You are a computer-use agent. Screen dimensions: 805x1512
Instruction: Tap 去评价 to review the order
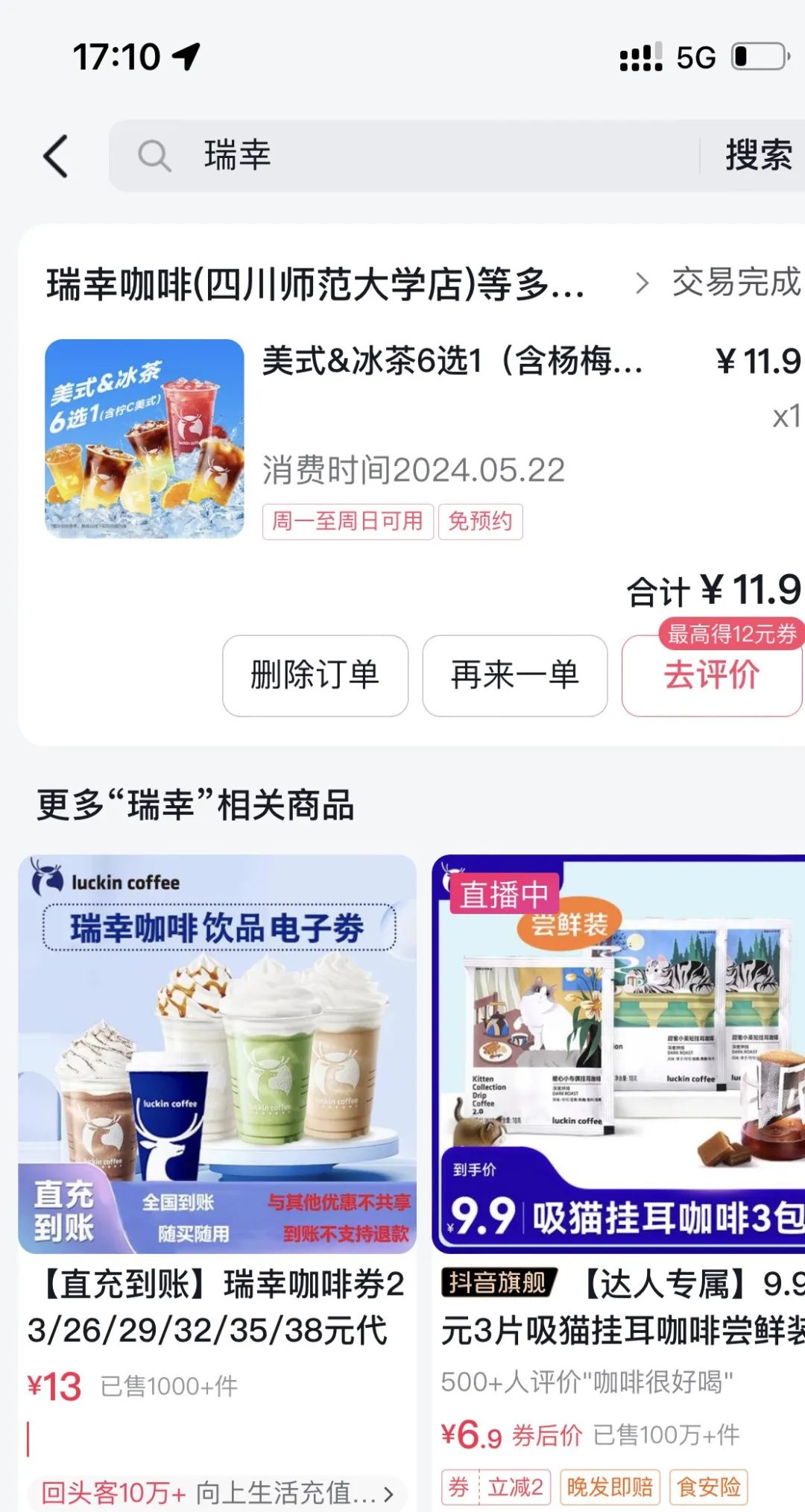coord(712,675)
